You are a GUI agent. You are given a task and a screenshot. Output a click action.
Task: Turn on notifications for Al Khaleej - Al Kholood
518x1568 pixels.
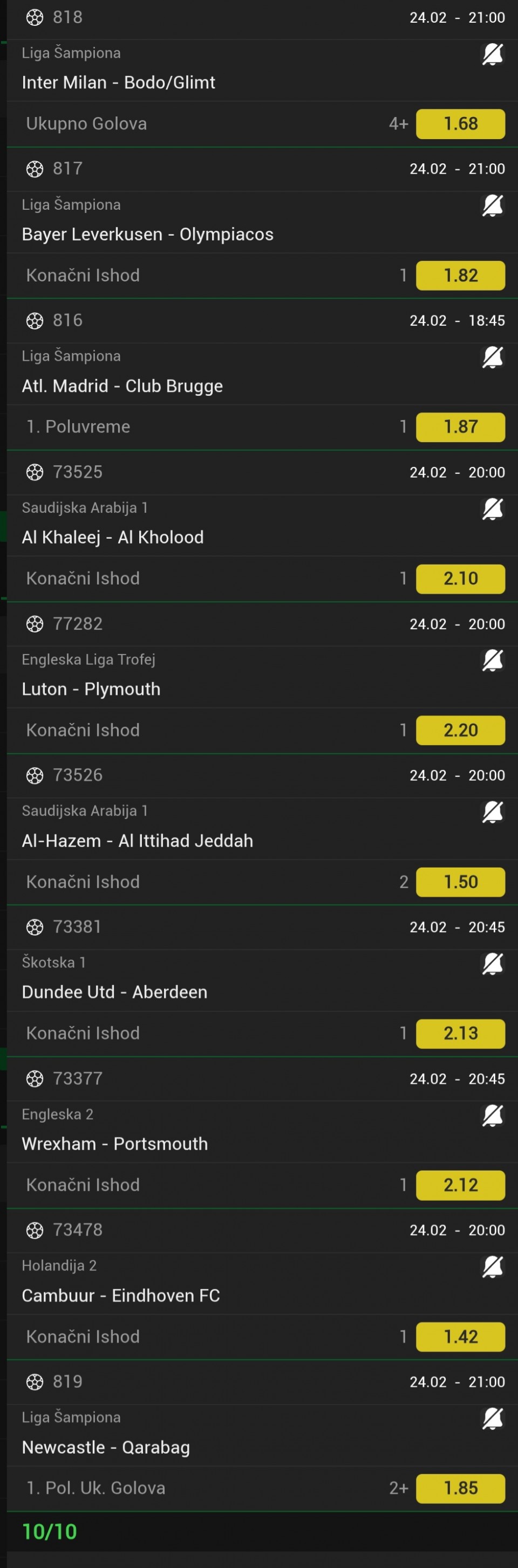[493, 509]
